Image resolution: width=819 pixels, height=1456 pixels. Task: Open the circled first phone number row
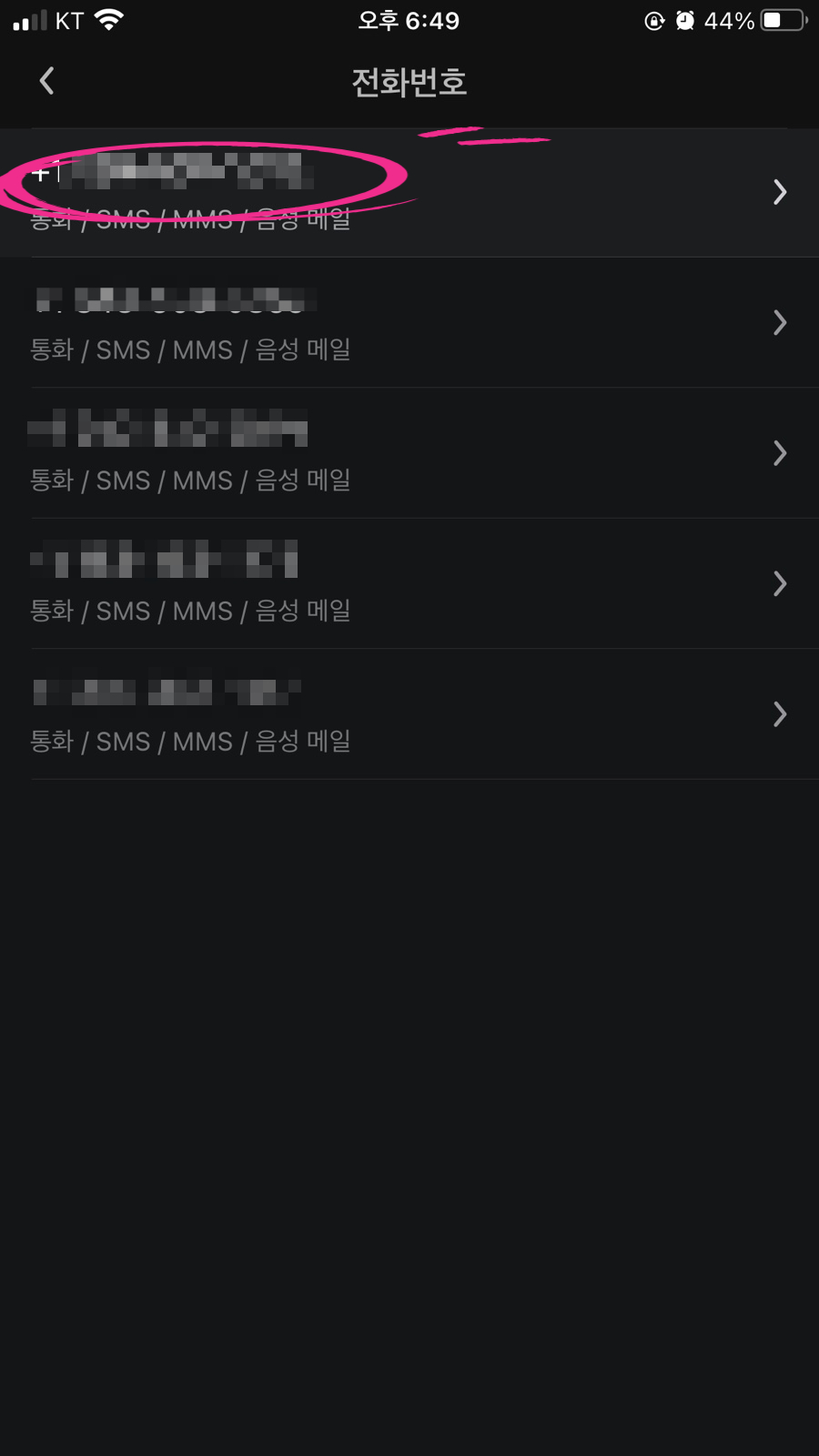pos(409,193)
